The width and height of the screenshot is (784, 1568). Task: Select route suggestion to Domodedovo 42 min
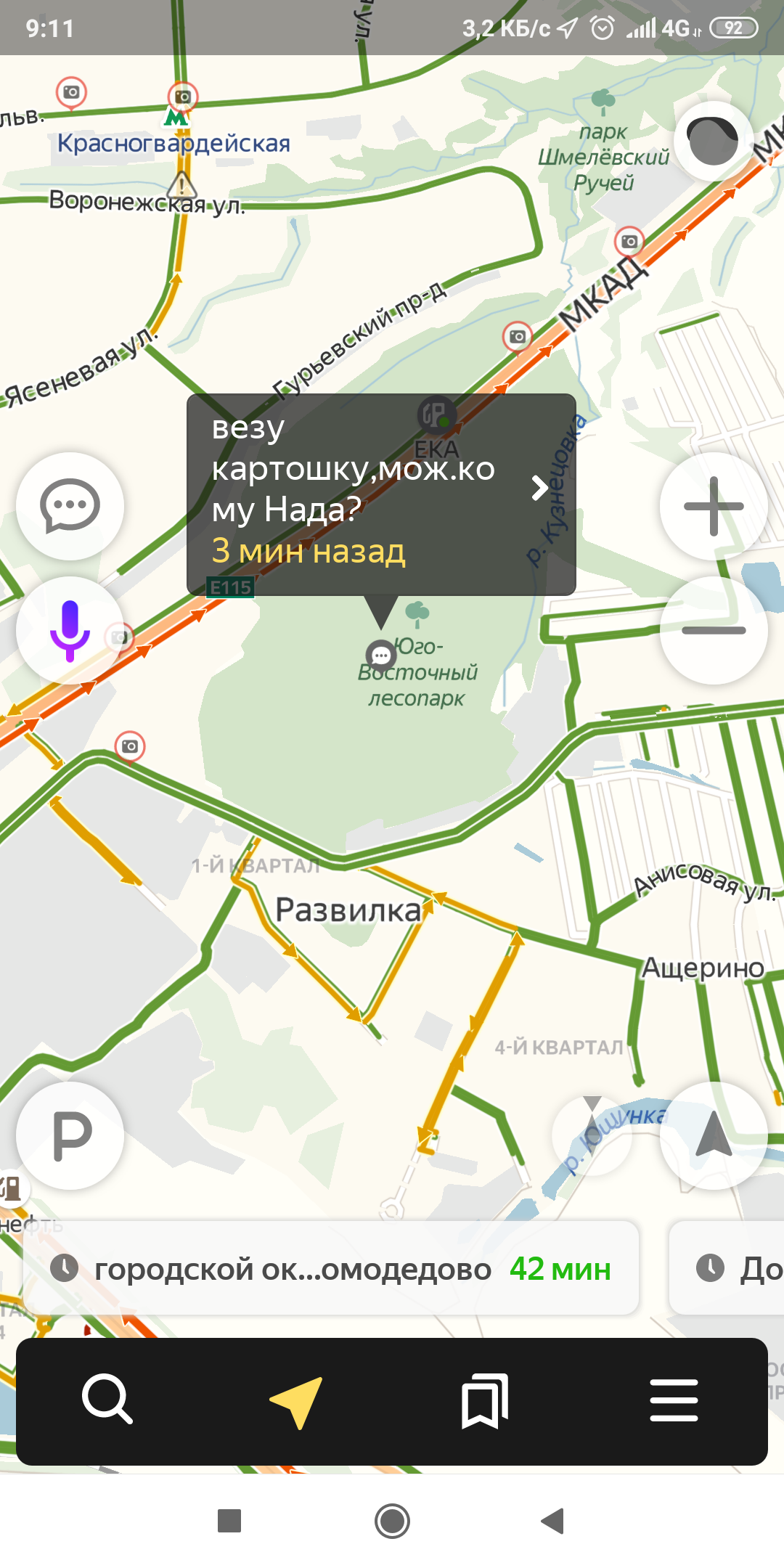[331, 1269]
